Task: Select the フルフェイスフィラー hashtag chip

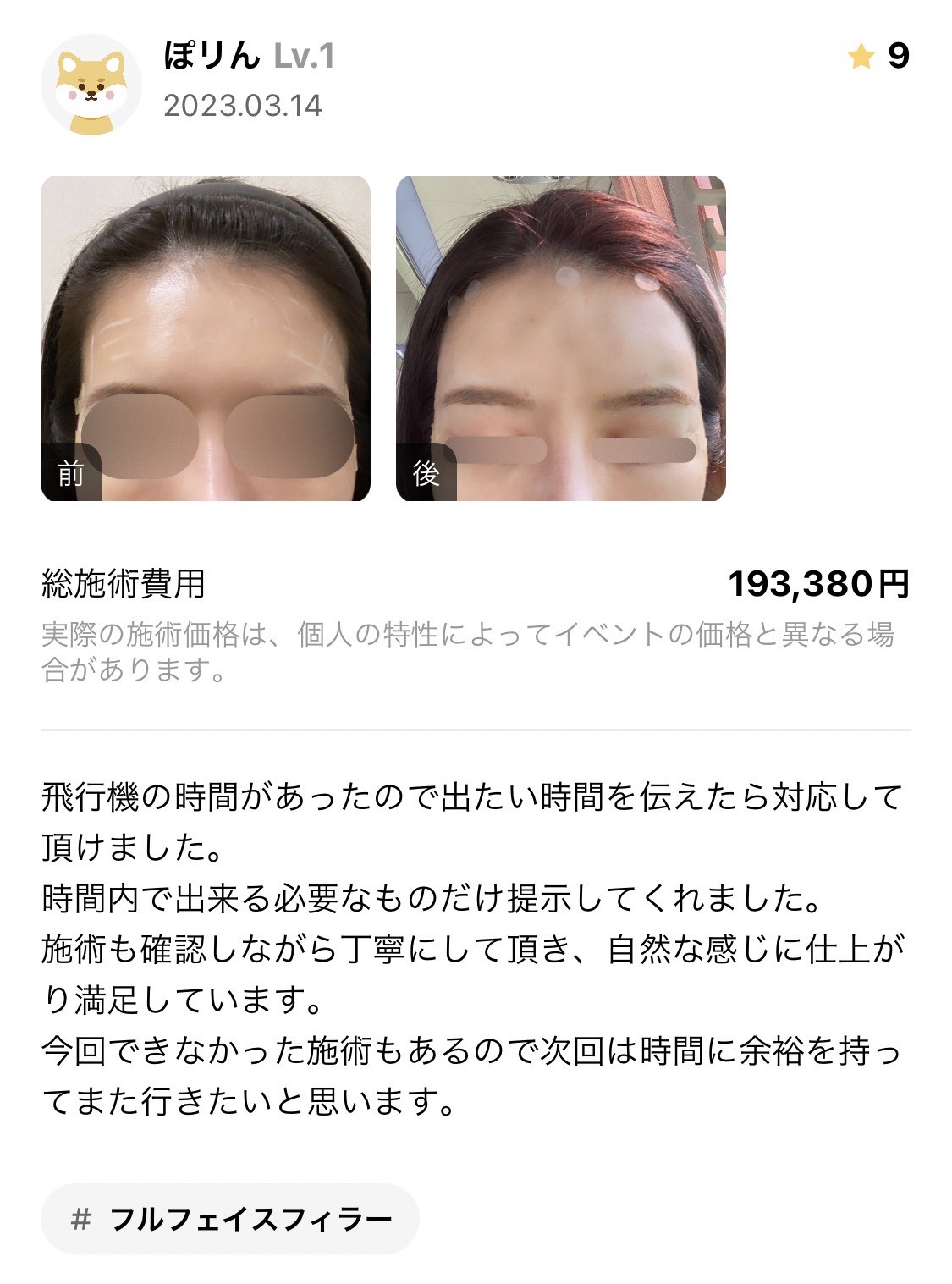Action: (230, 1219)
